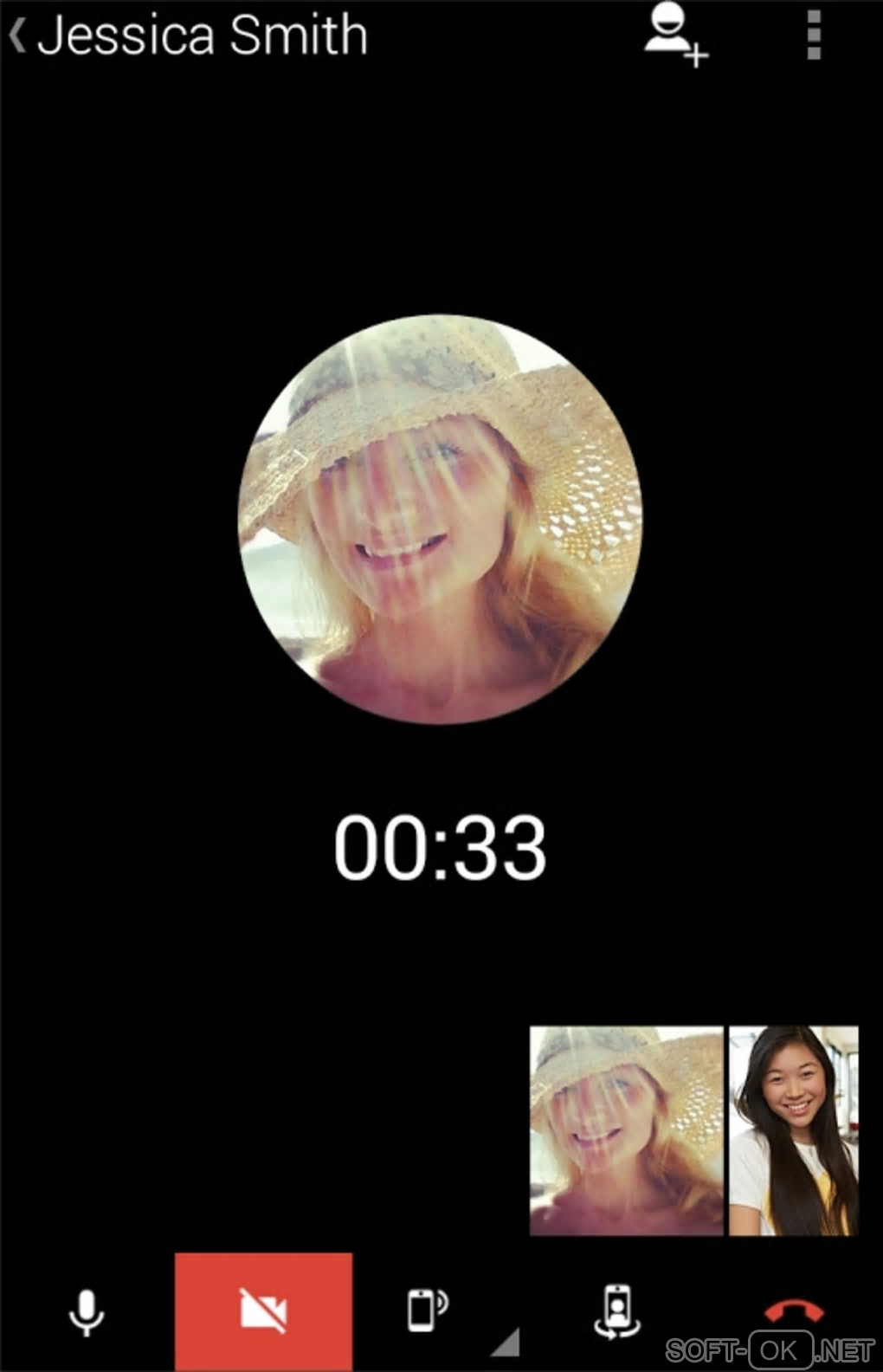
Task: Select the long-haired woman's video thumbnail
Action: [x=793, y=1130]
